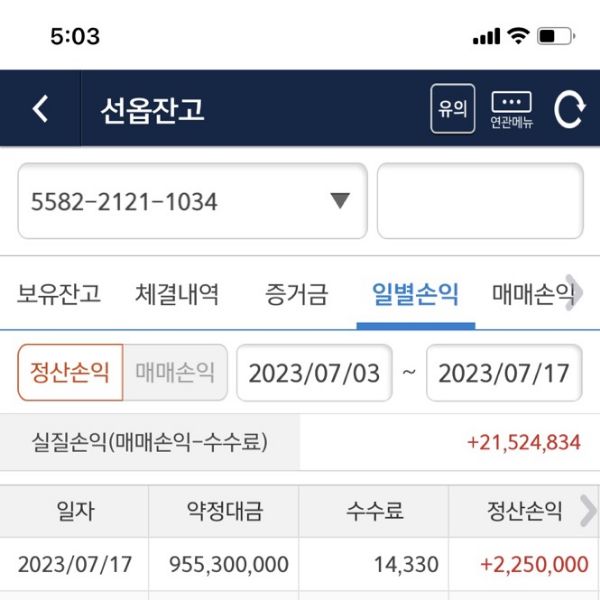Select 정산손익 segment option
The width and height of the screenshot is (600, 600).
(x=70, y=373)
